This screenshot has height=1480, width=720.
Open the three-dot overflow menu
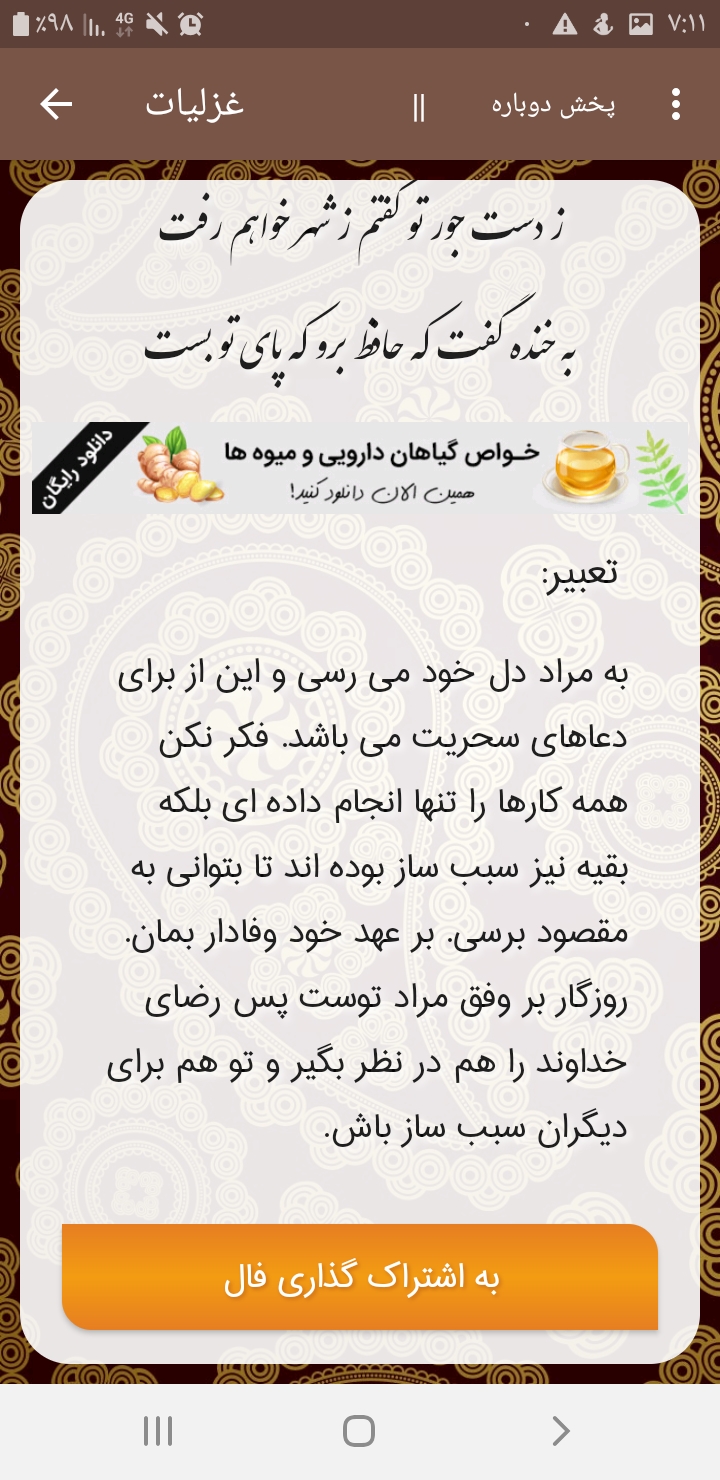pos(676,104)
